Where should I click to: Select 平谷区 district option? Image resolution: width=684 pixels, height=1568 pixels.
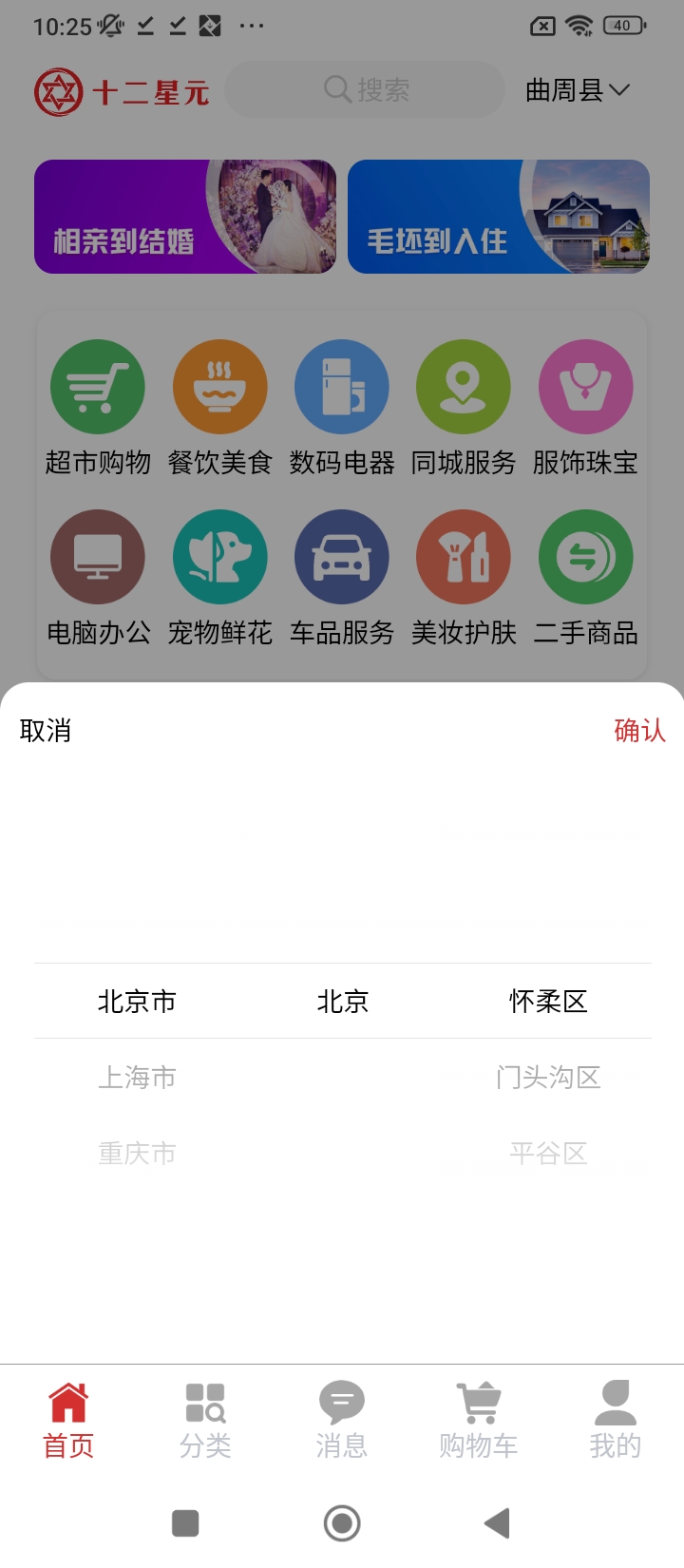tap(548, 1153)
